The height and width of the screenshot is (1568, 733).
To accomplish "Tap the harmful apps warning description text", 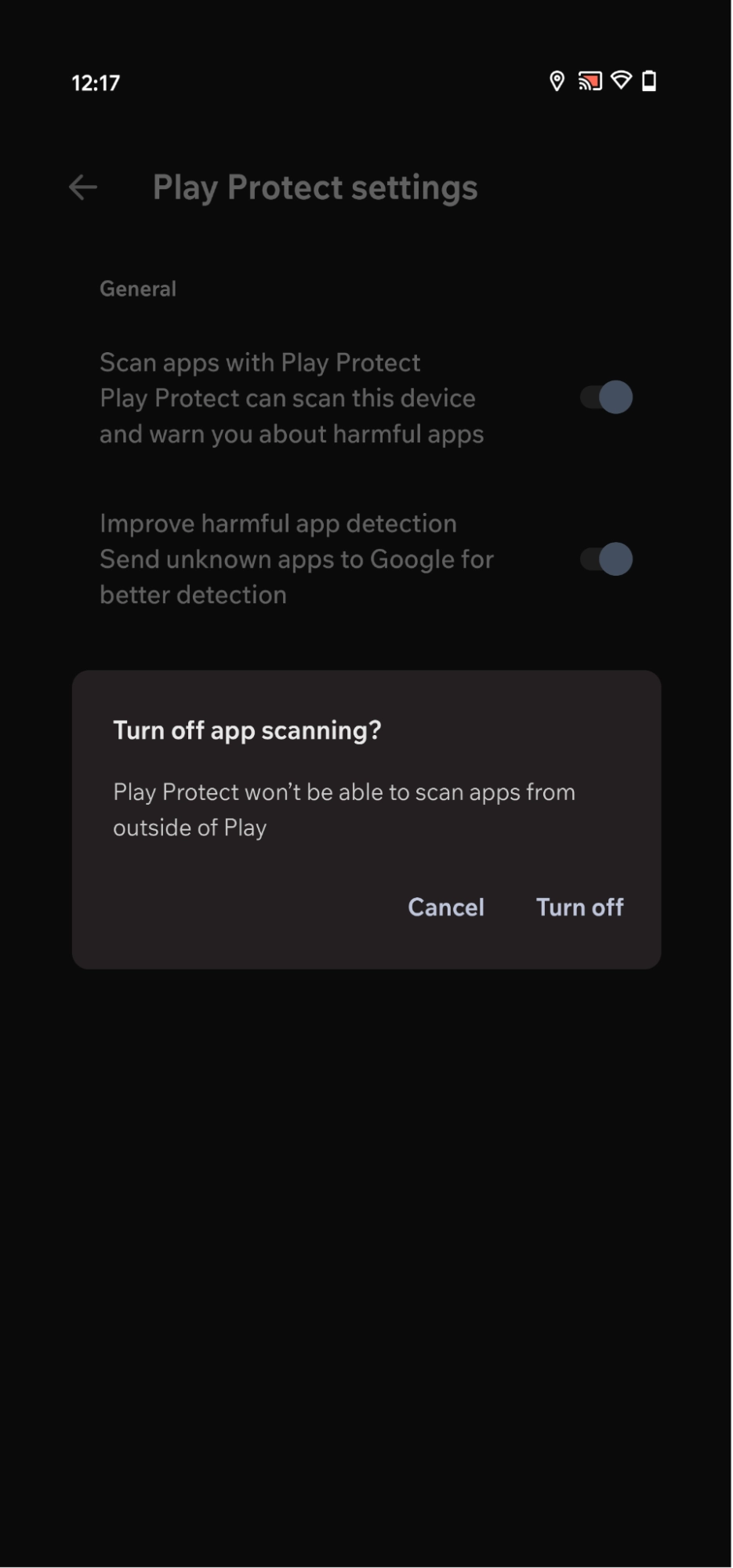I will (x=292, y=416).
